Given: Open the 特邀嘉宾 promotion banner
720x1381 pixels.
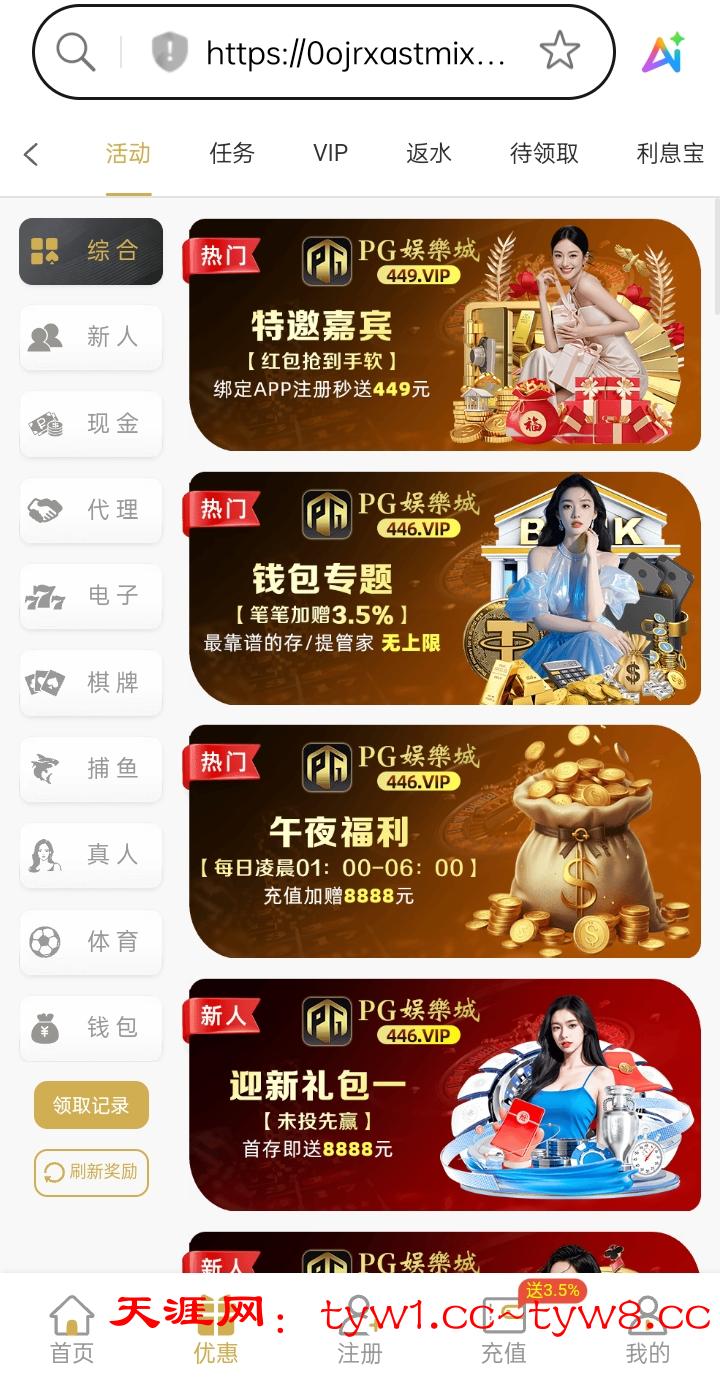Looking at the screenshot, I should point(444,335).
